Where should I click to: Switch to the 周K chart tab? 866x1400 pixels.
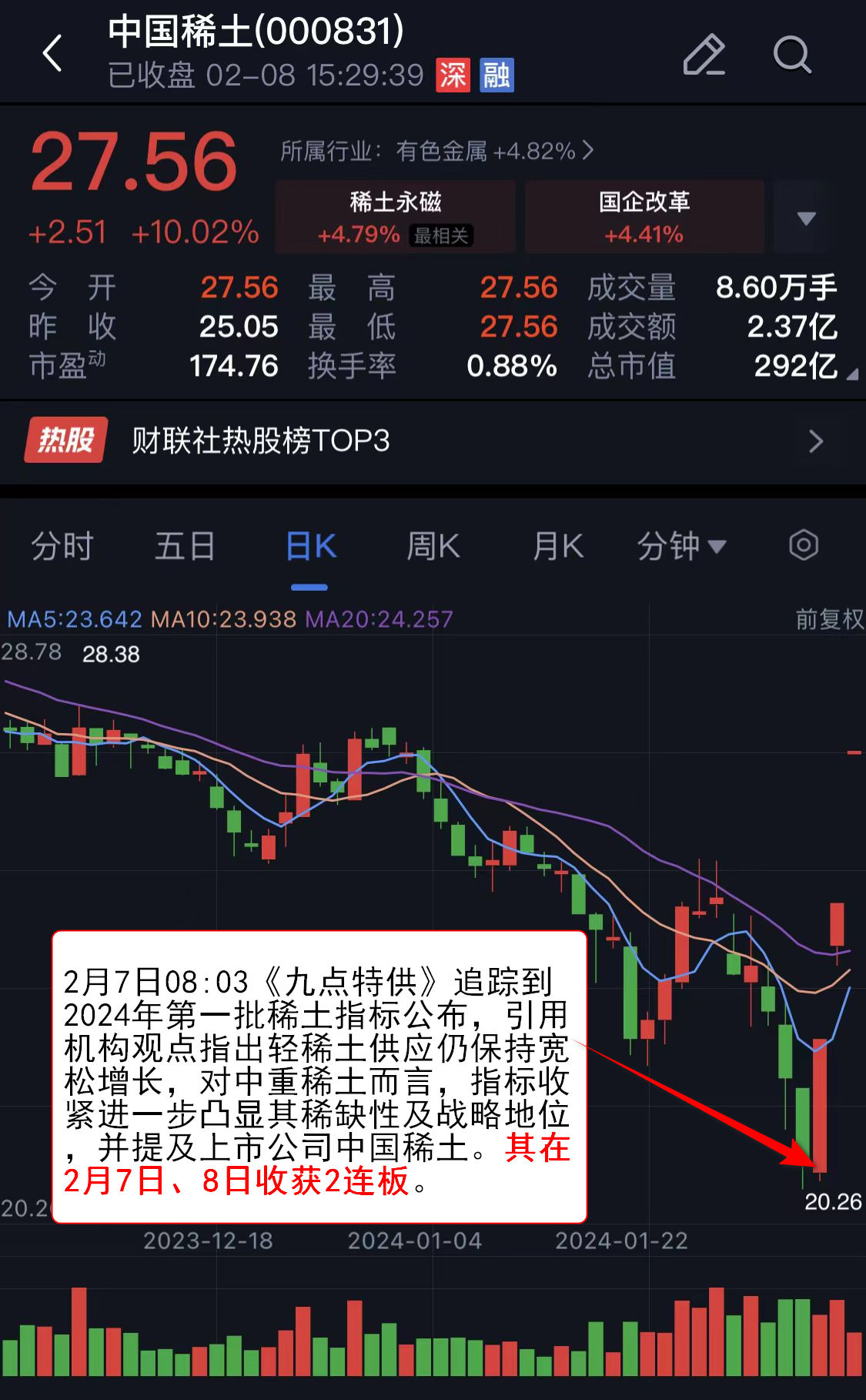click(433, 547)
